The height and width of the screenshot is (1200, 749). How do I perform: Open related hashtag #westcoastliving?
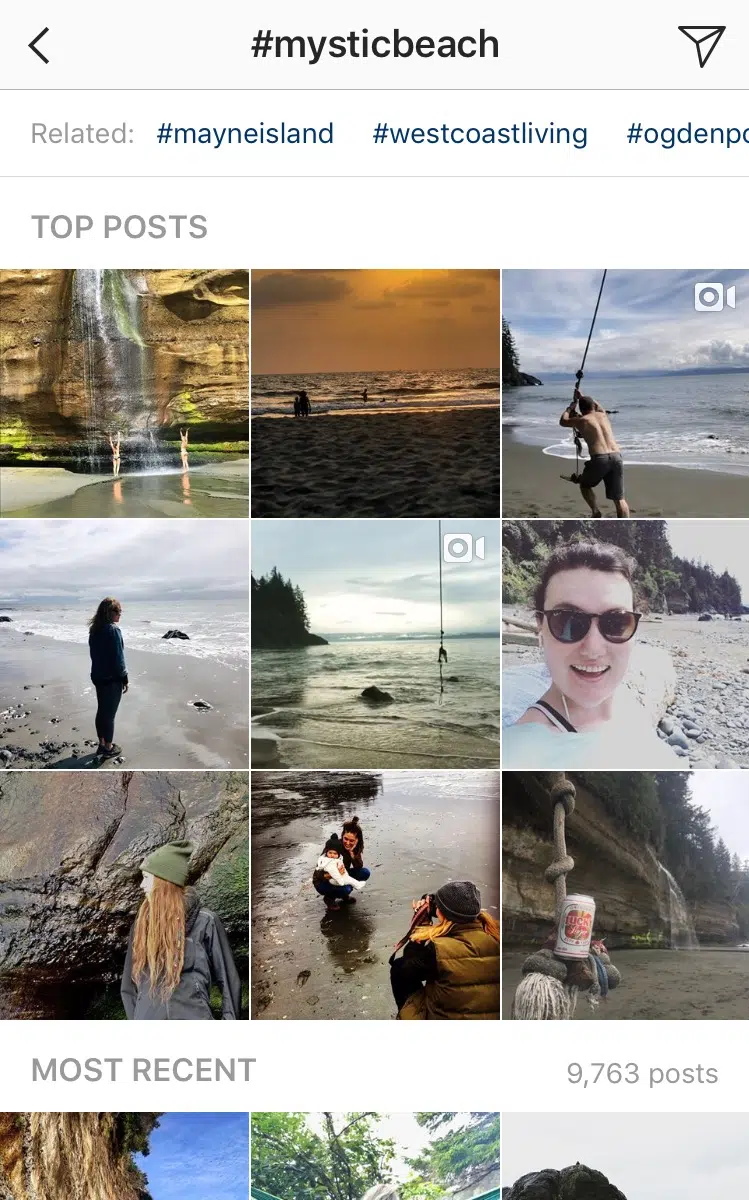tap(480, 134)
